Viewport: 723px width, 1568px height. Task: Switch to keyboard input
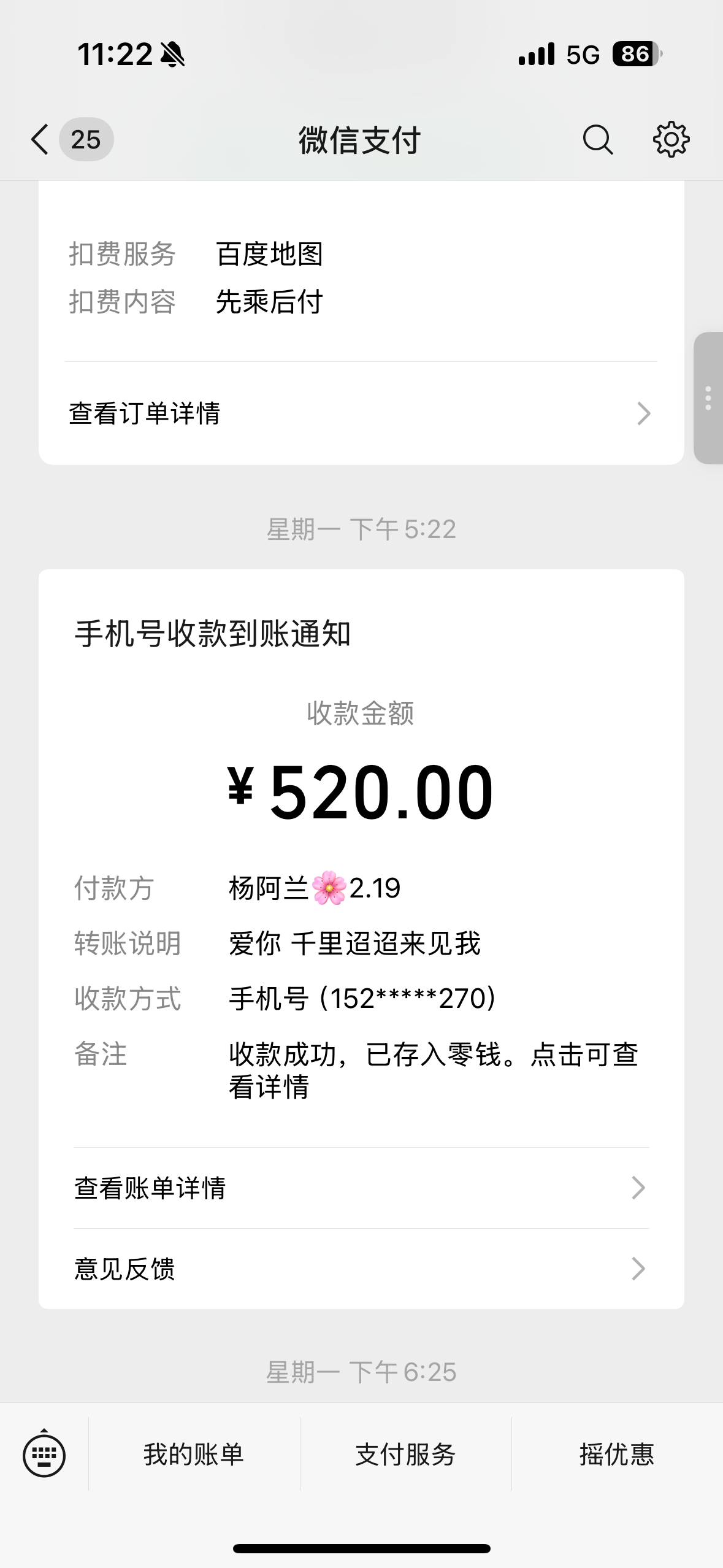[44, 1455]
